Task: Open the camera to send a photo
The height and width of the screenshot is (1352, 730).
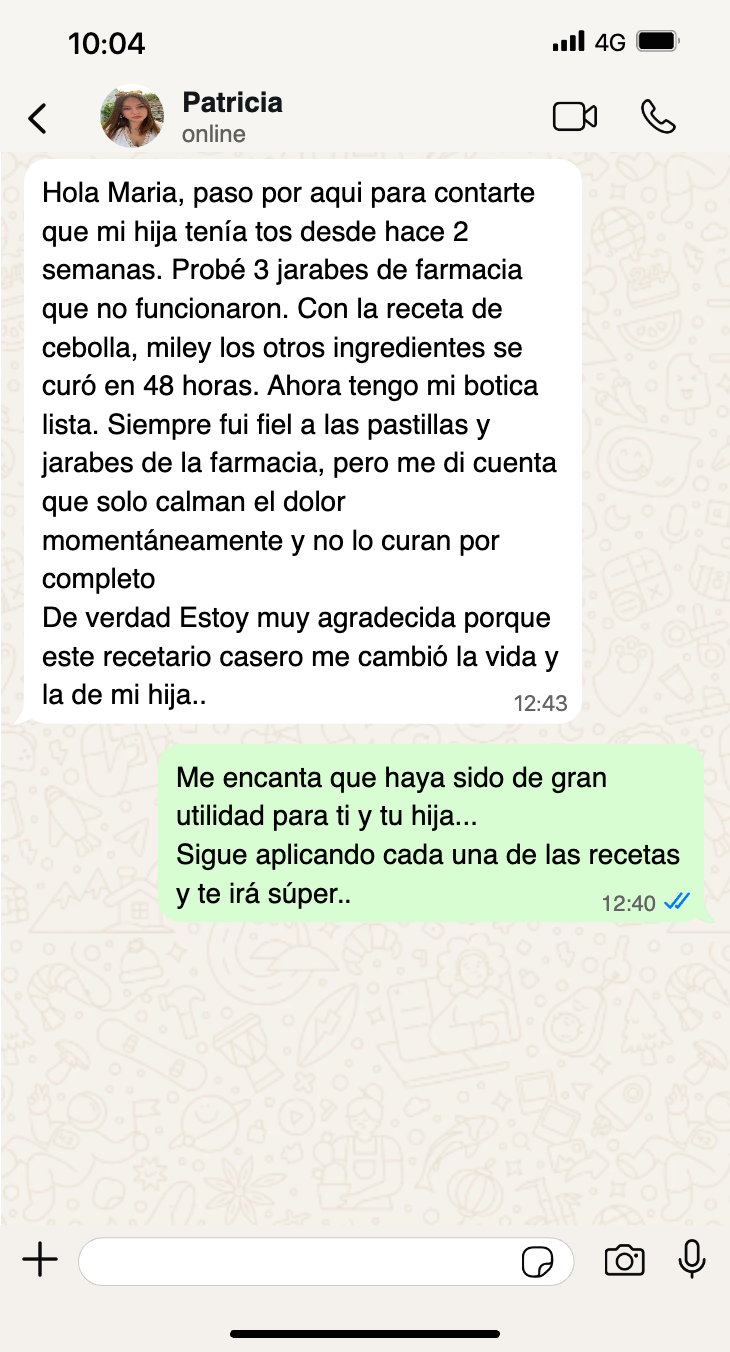Action: pyautogui.click(x=624, y=1261)
